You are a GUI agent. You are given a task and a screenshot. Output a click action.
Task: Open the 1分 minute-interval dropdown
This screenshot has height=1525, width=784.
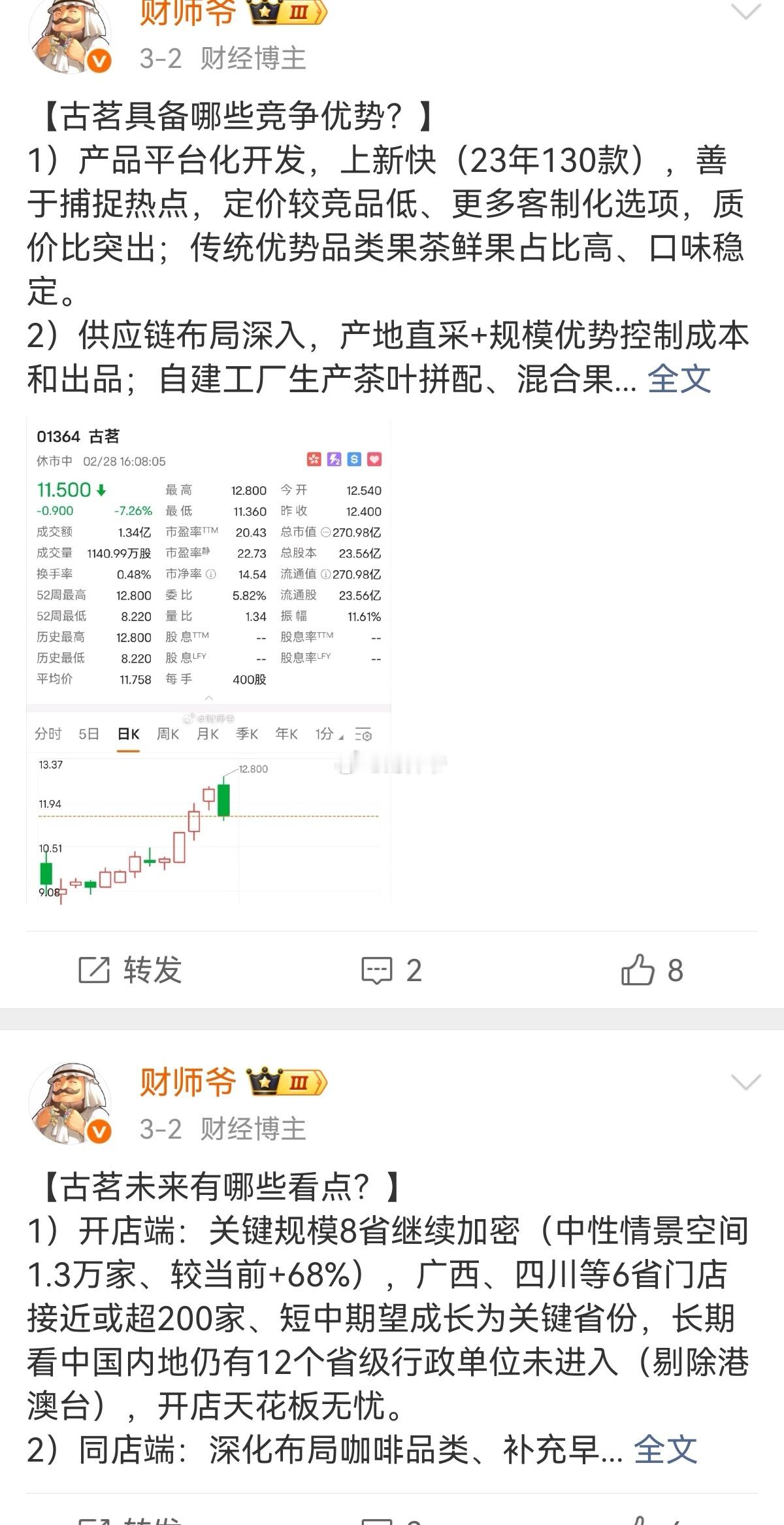coord(328,735)
